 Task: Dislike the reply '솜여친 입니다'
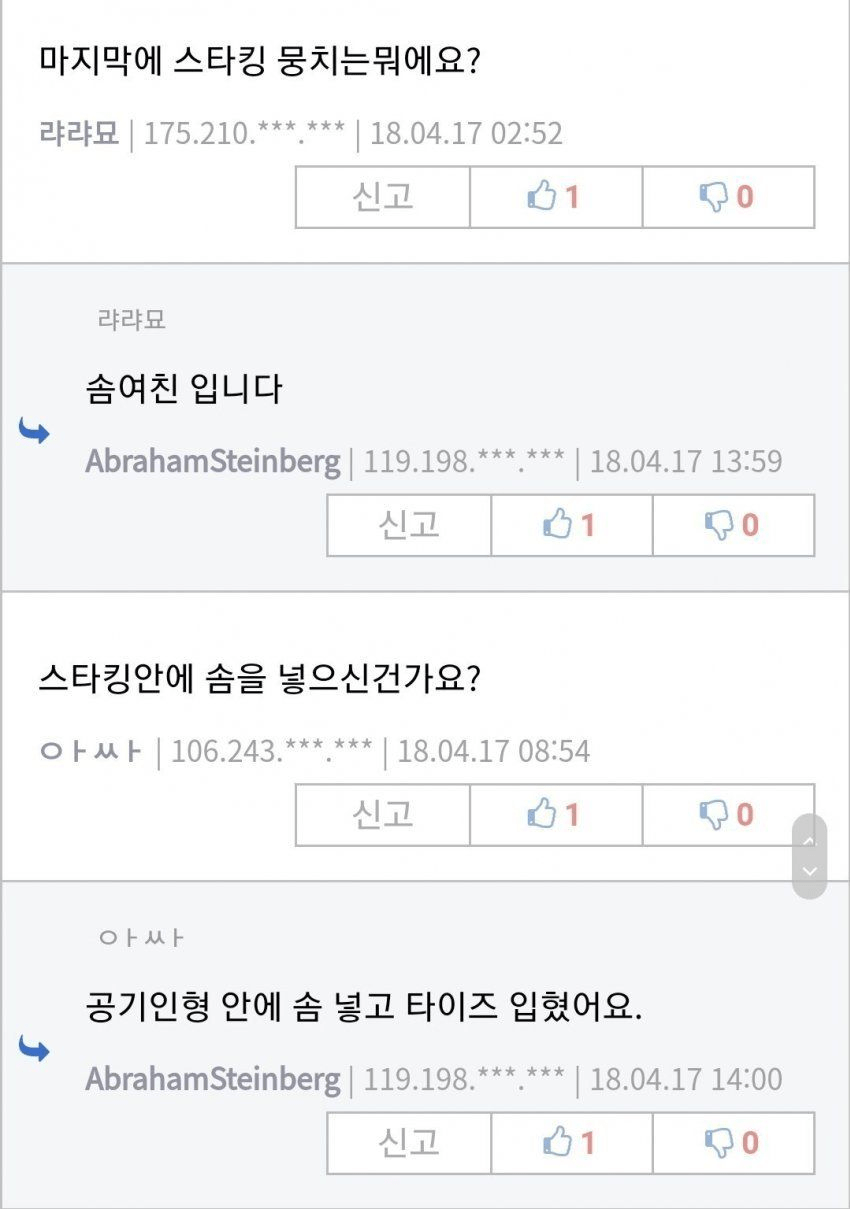pos(733,525)
